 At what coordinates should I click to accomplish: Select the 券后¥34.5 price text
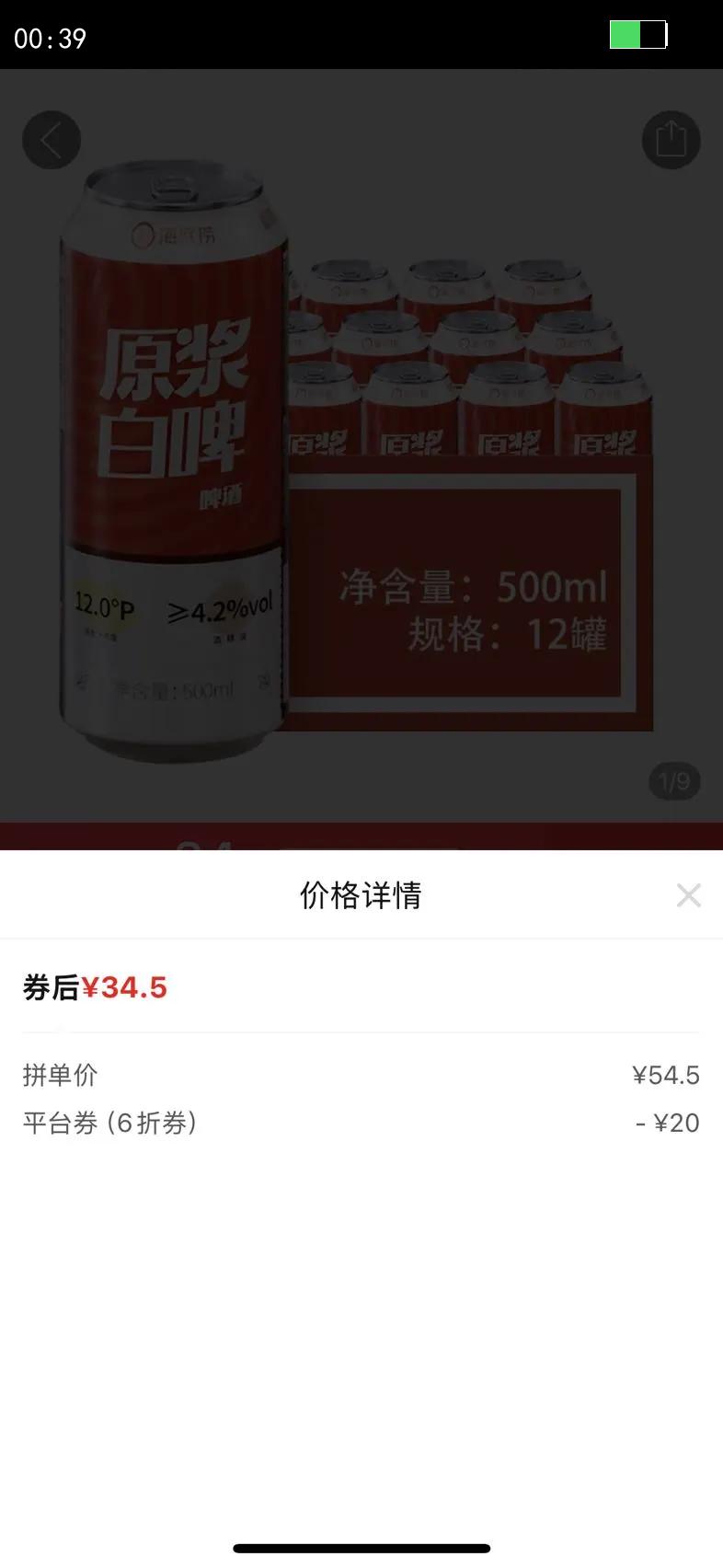point(95,986)
